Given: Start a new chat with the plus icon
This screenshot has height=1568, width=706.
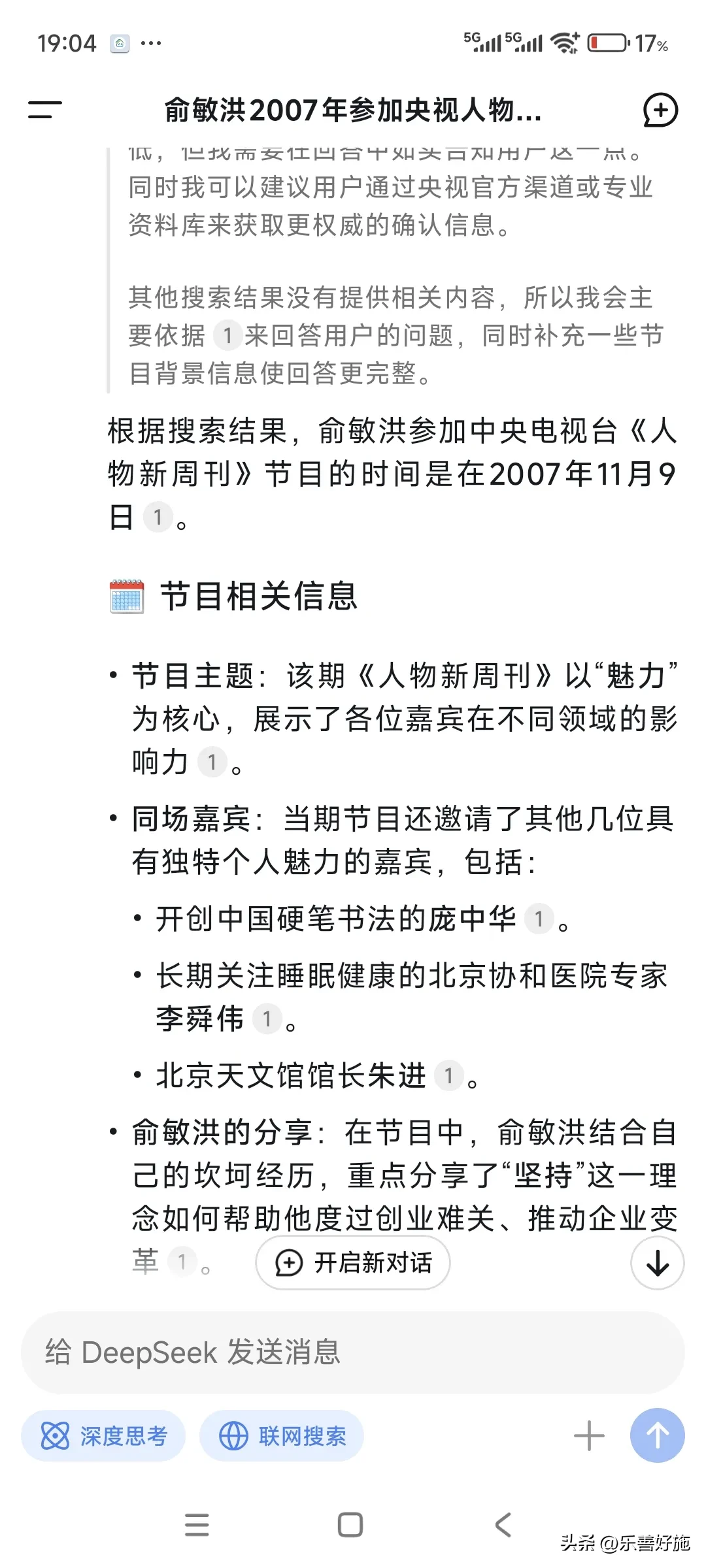Looking at the screenshot, I should pyautogui.click(x=662, y=111).
